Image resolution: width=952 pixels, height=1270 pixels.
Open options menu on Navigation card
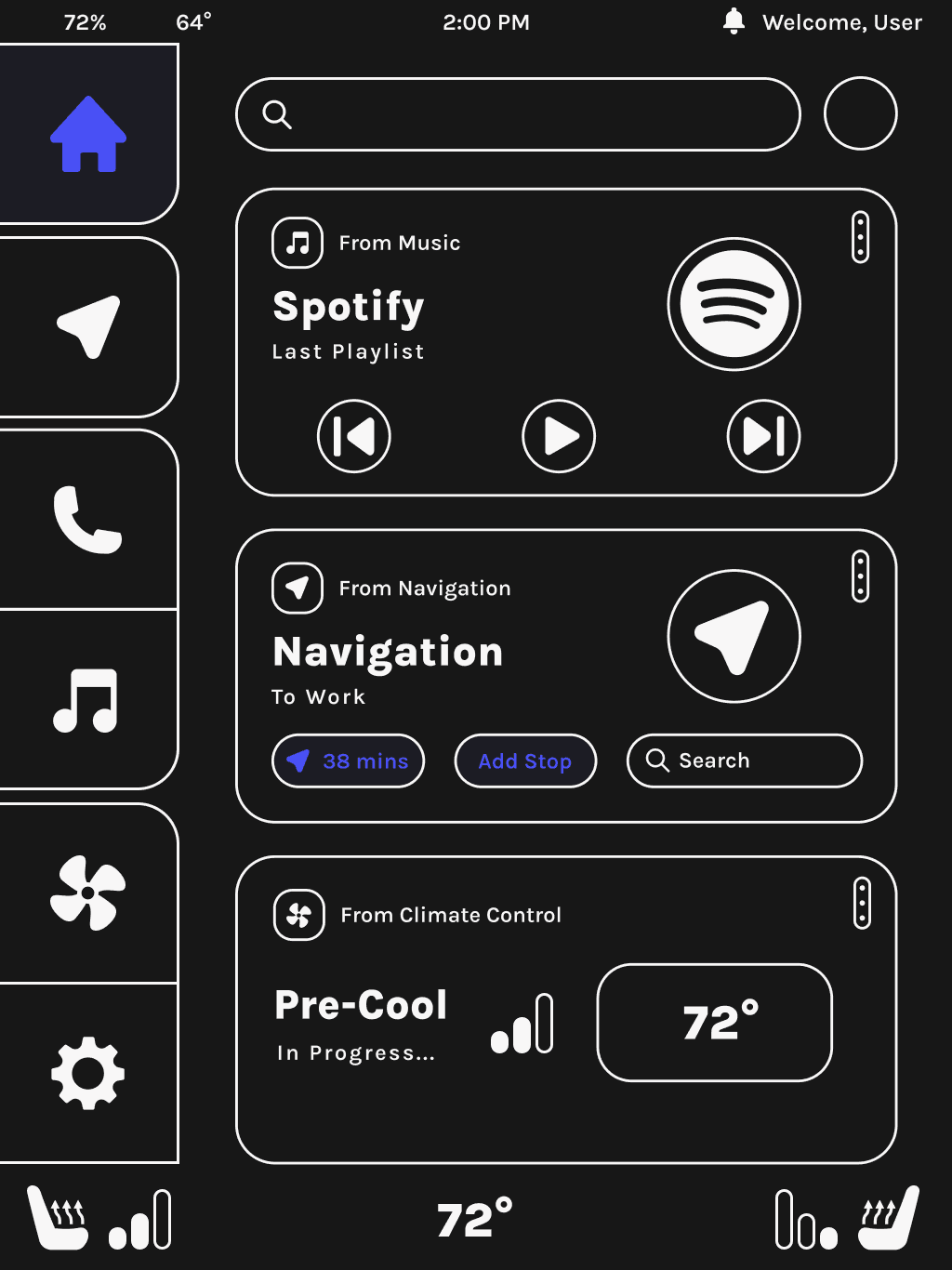pyautogui.click(x=861, y=576)
